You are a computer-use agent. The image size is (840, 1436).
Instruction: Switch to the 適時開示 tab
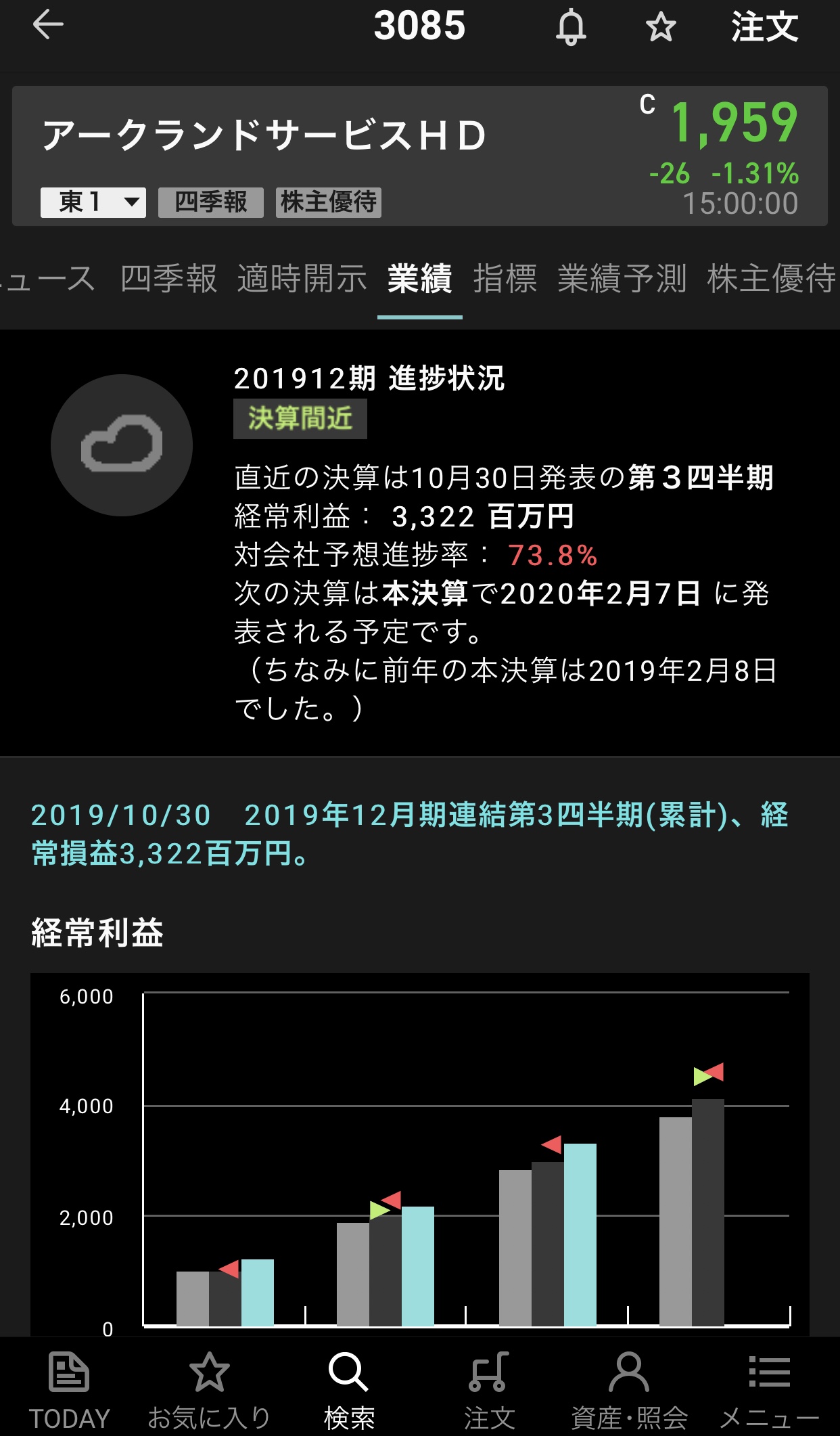coord(302,279)
